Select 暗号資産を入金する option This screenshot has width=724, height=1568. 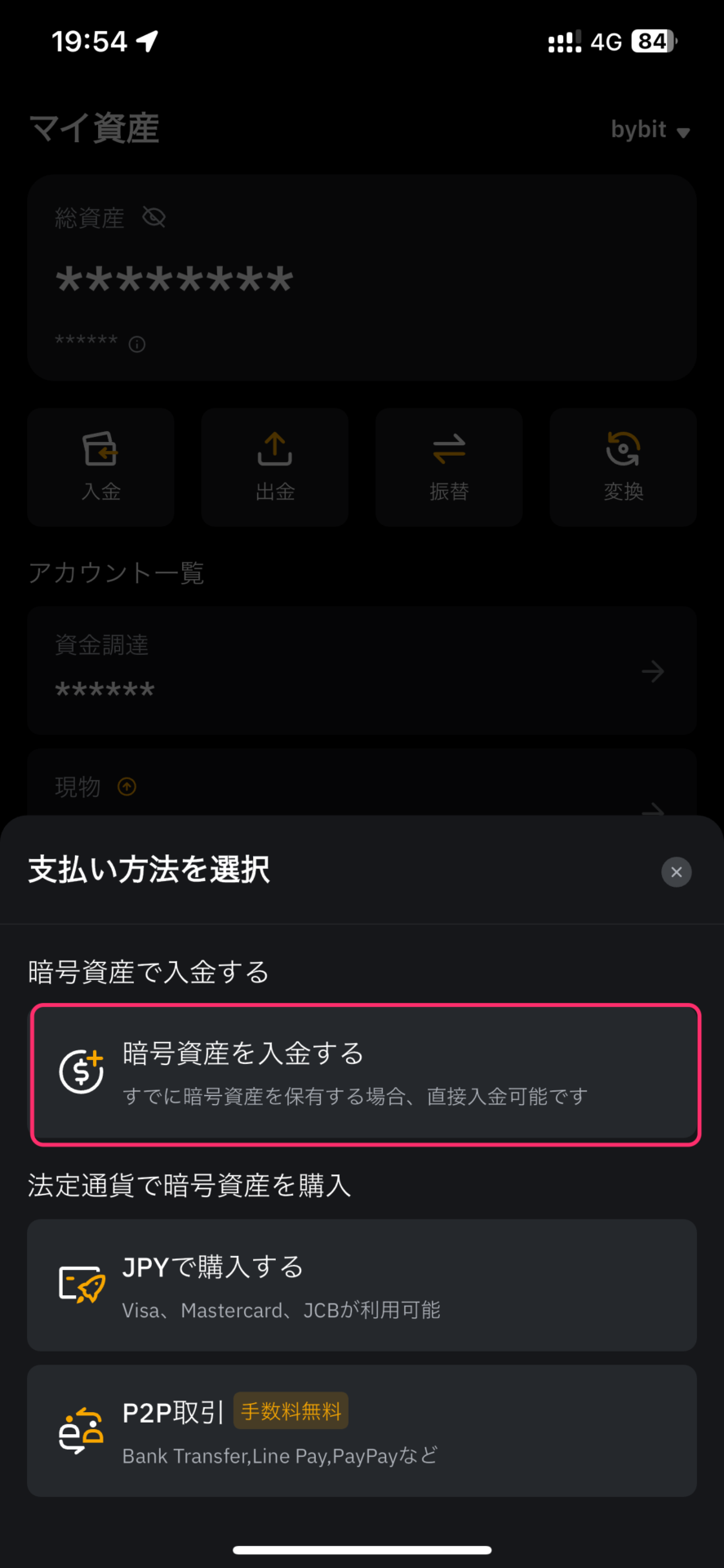(366, 1074)
